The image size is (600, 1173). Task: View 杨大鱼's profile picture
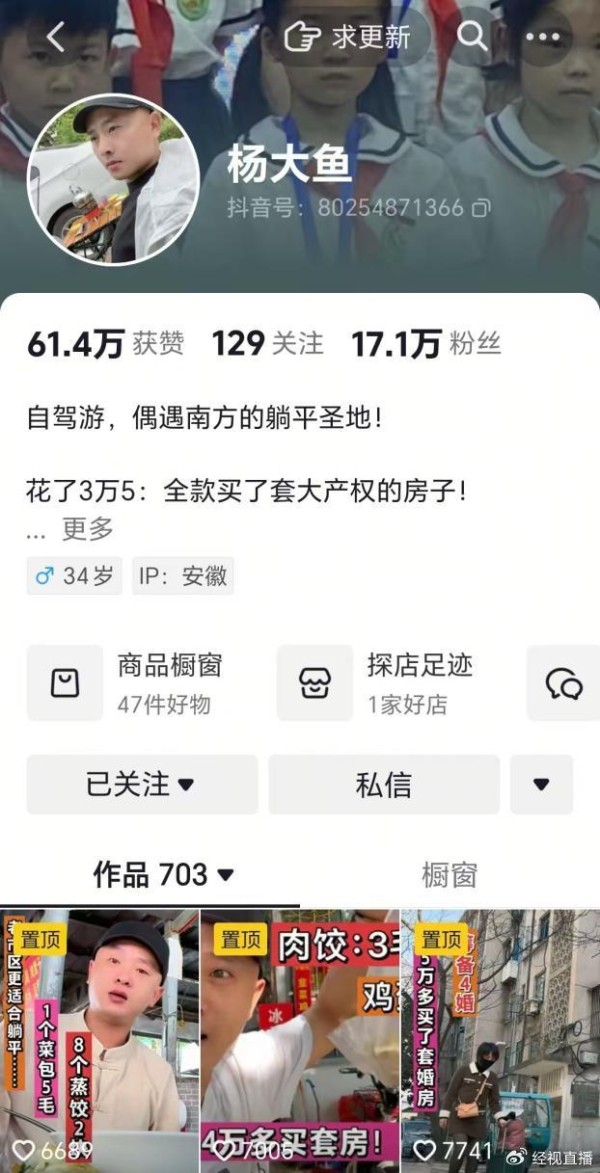click(113, 180)
